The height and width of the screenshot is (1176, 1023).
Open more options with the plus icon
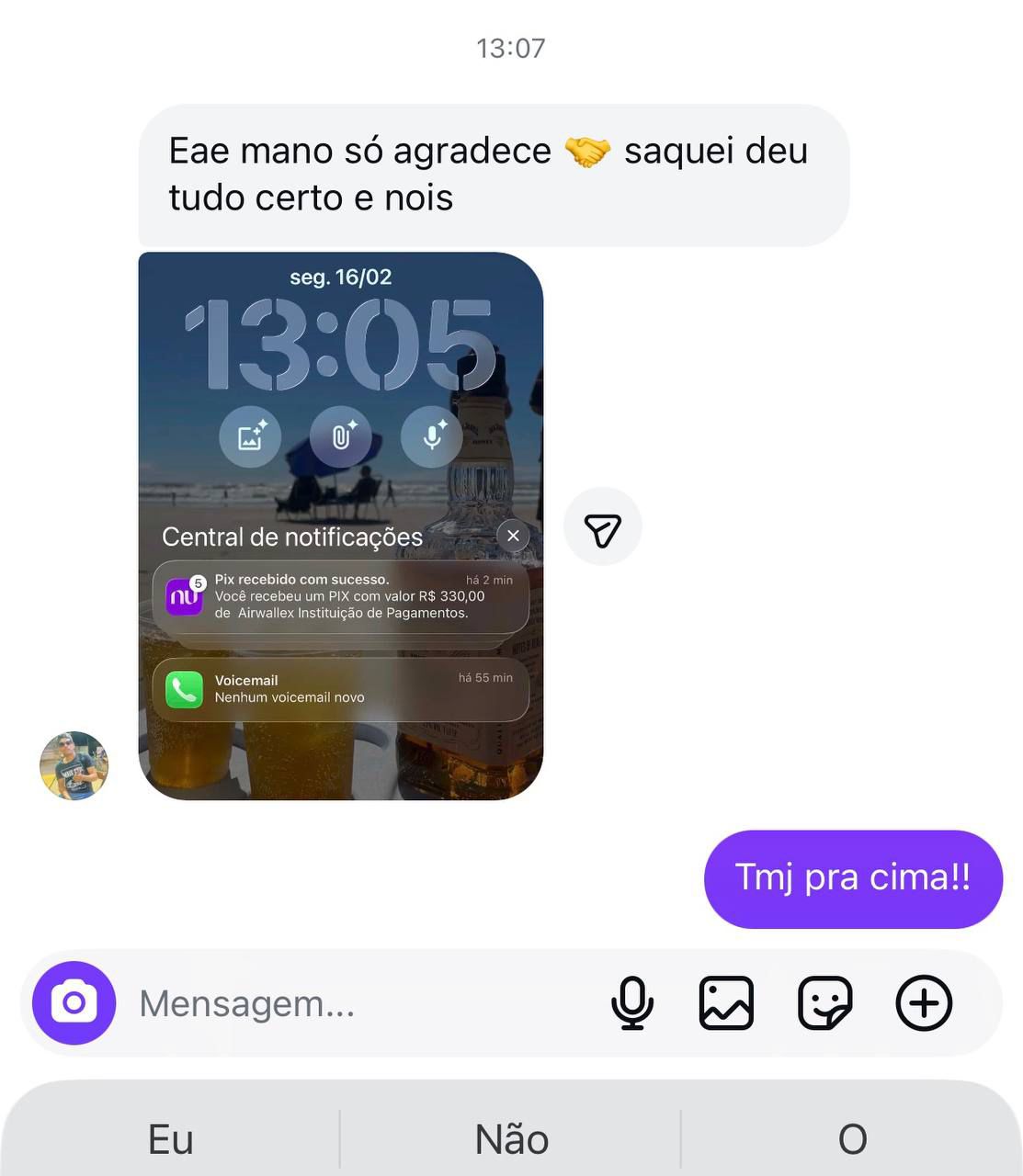(924, 1003)
